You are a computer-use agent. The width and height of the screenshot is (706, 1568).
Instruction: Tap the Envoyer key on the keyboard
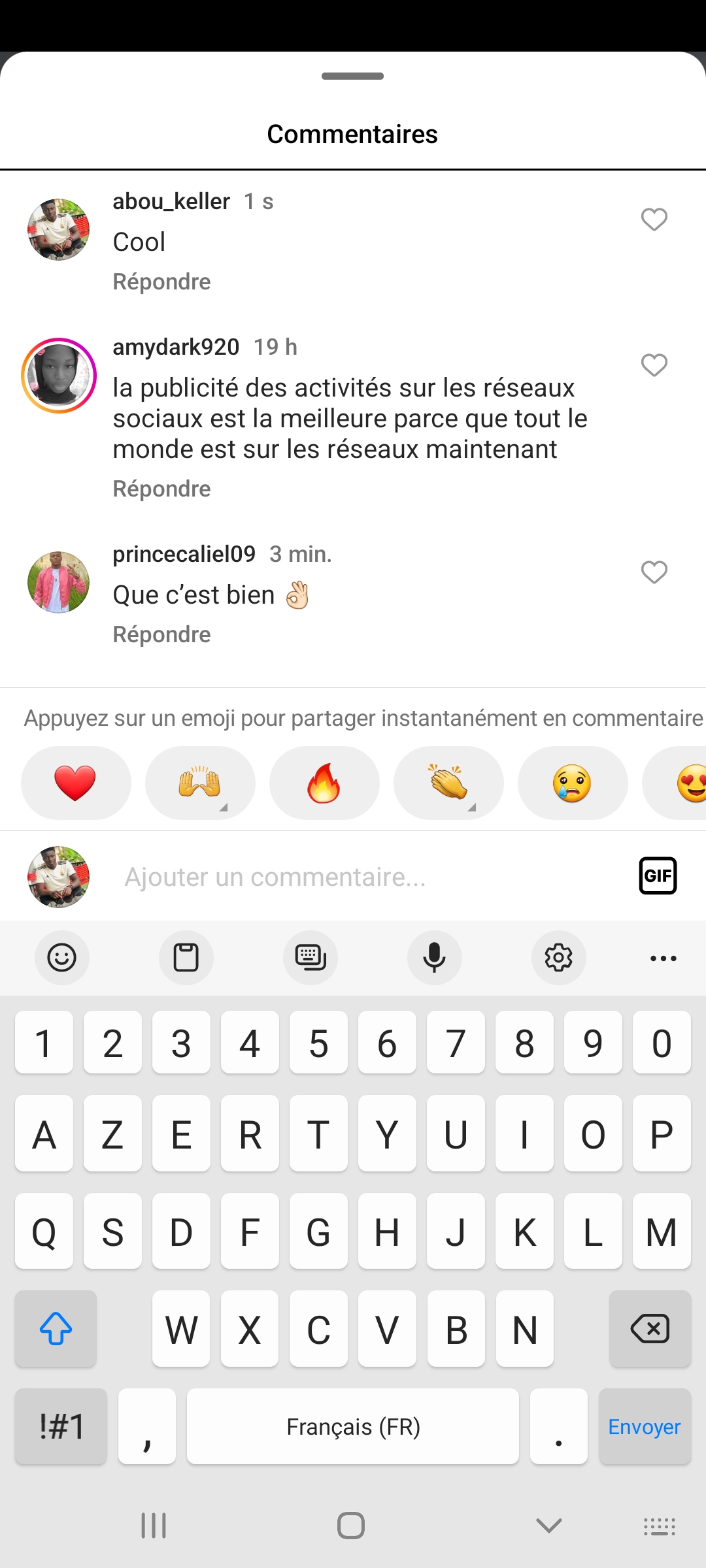645,1427
